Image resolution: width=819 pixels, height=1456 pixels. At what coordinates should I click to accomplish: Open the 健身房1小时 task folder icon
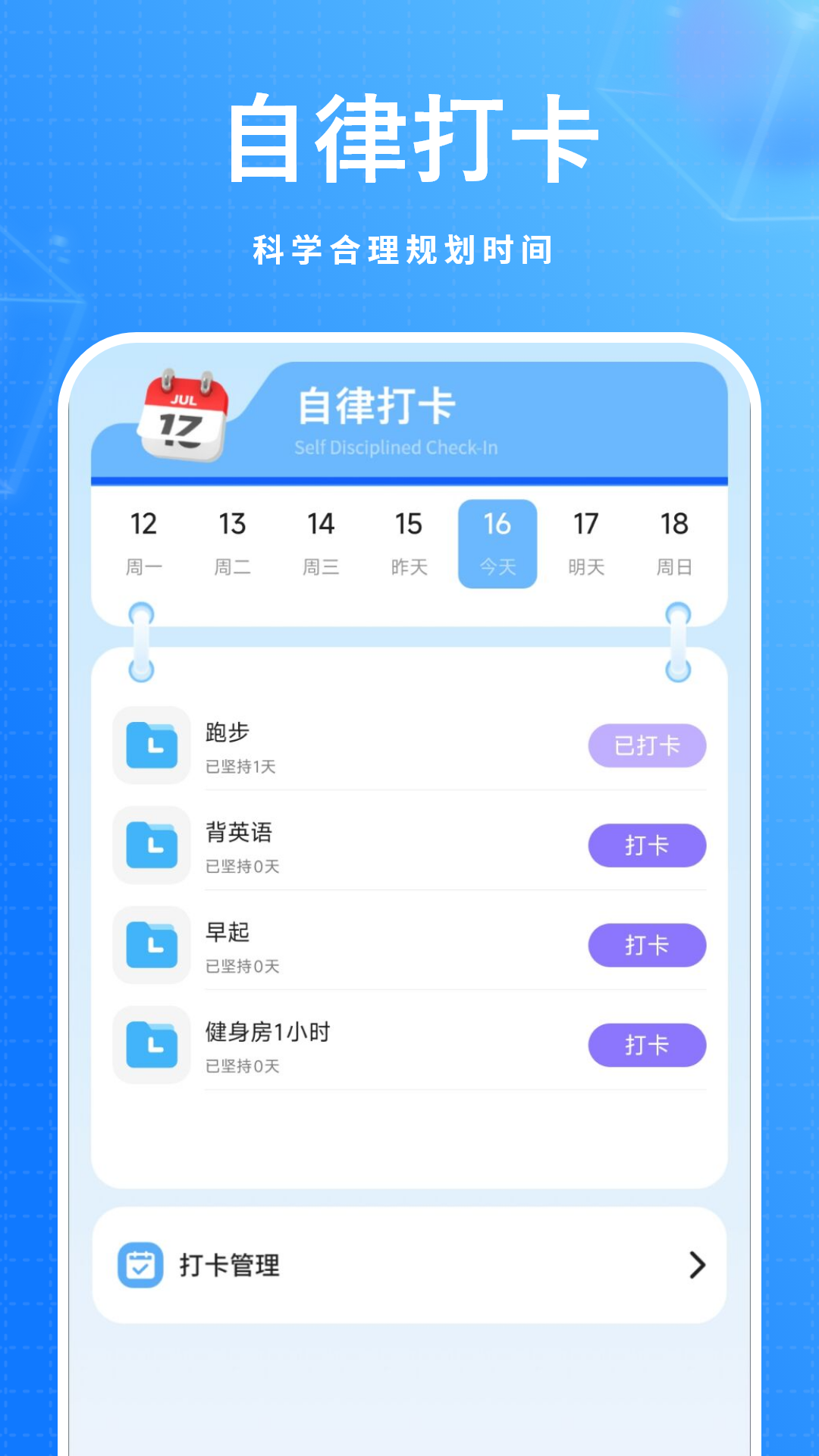coord(151,1045)
